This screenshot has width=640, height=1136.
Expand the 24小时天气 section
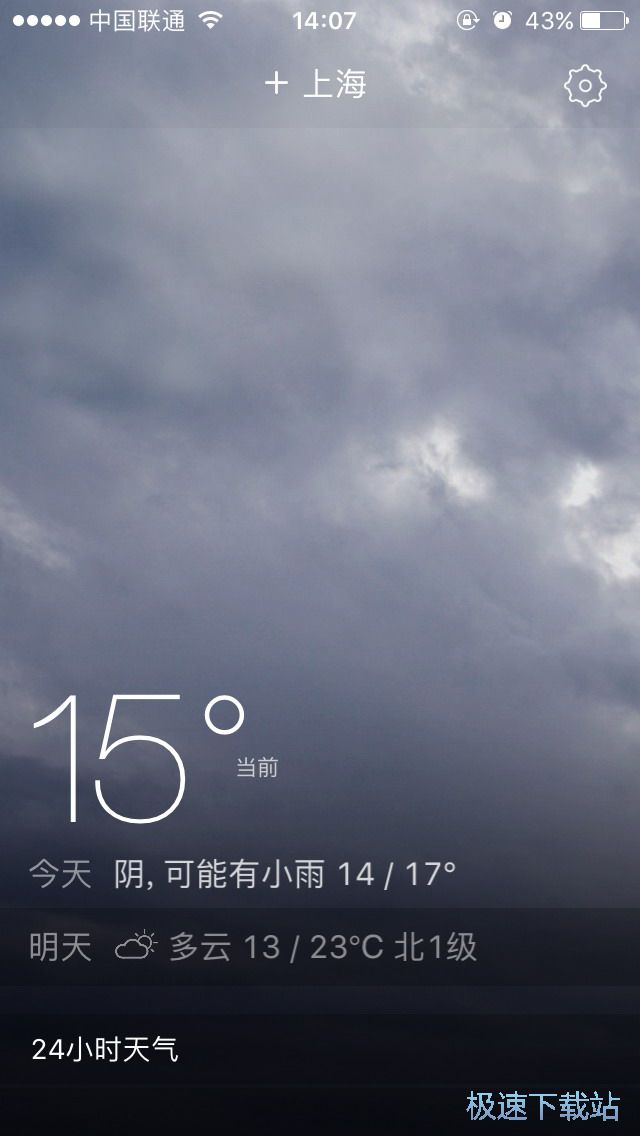click(105, 1049)
